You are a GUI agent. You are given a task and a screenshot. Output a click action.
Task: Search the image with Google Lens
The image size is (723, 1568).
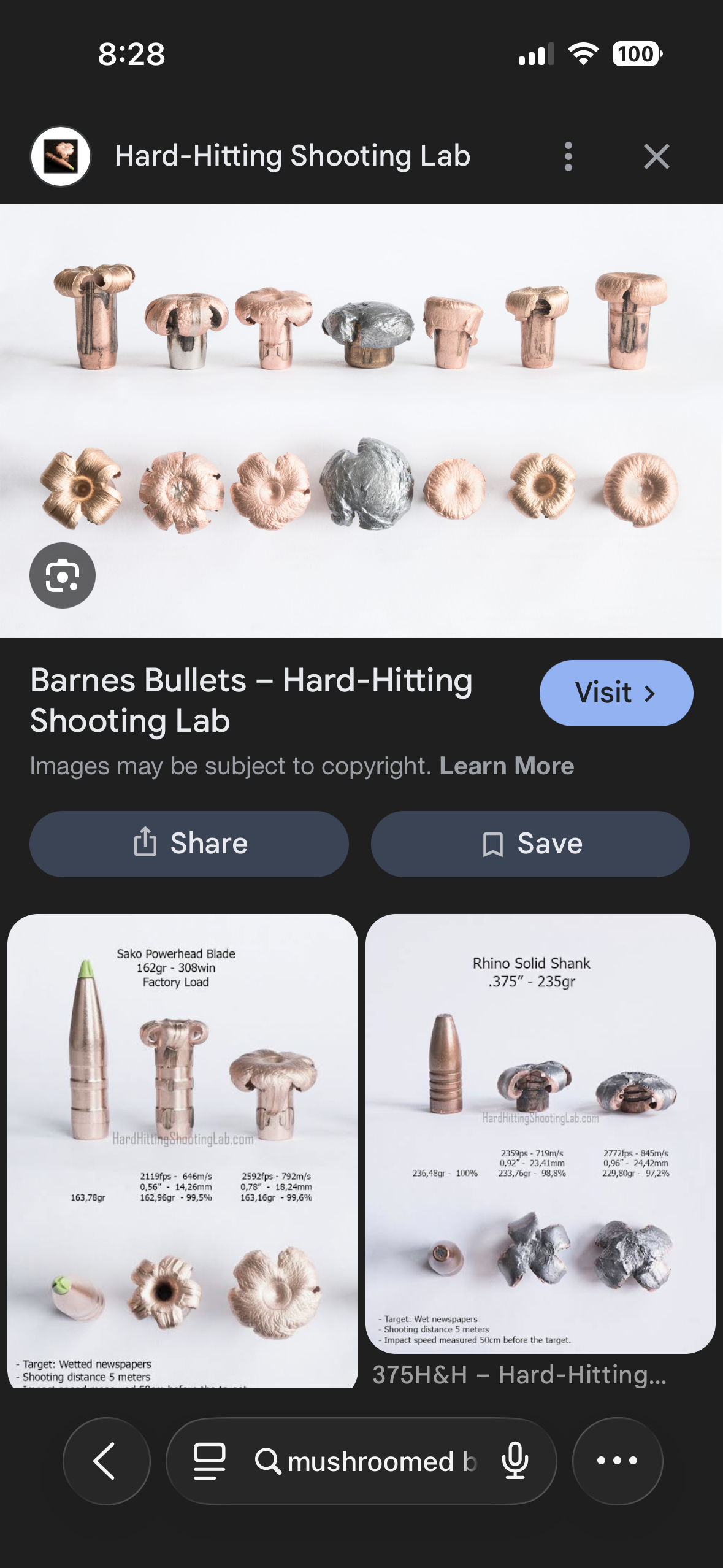pyautogui.click(x=63, y=575)
